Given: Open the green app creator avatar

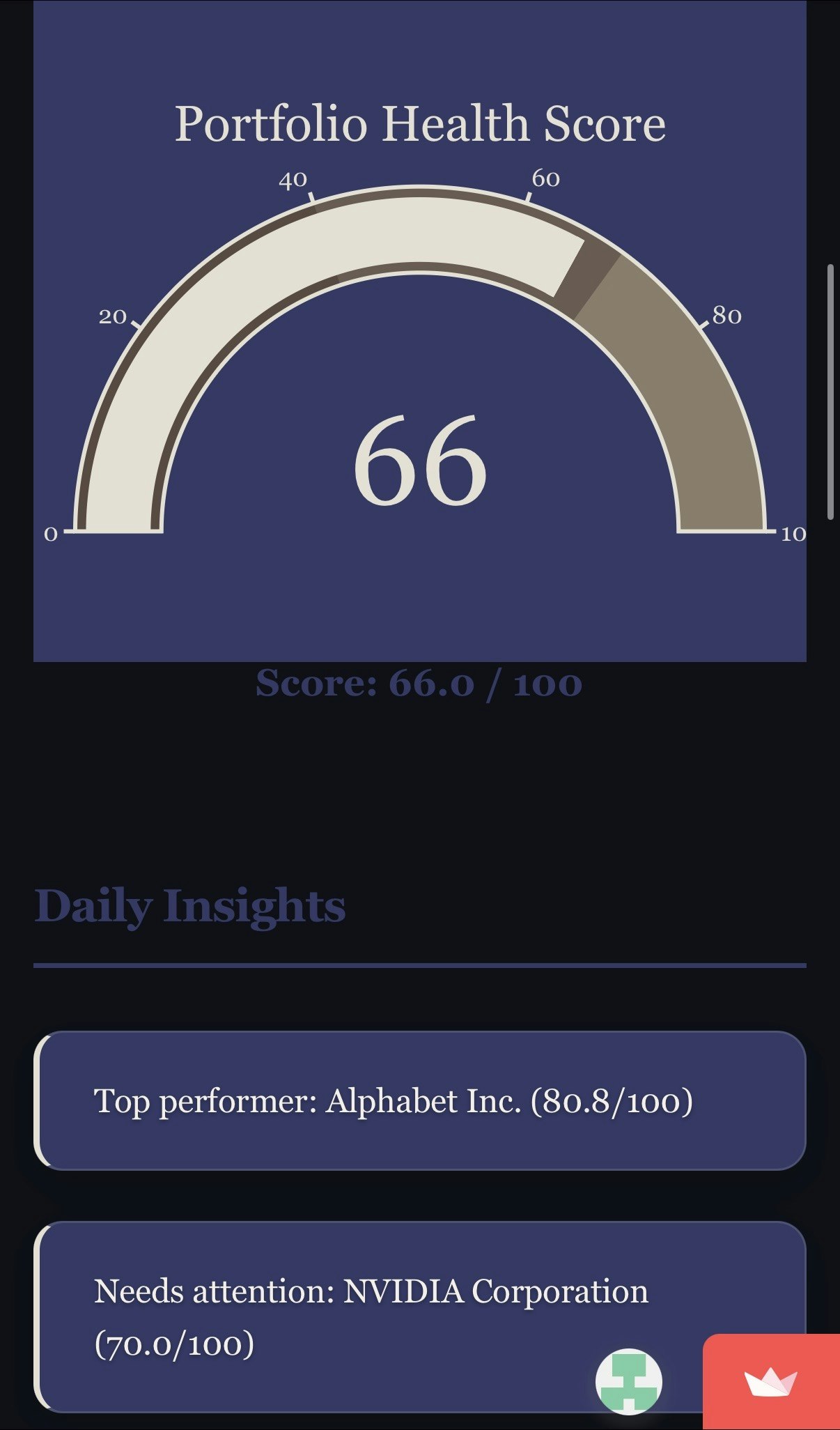Looking at the screenshot, I should [x=629, y=1381].
